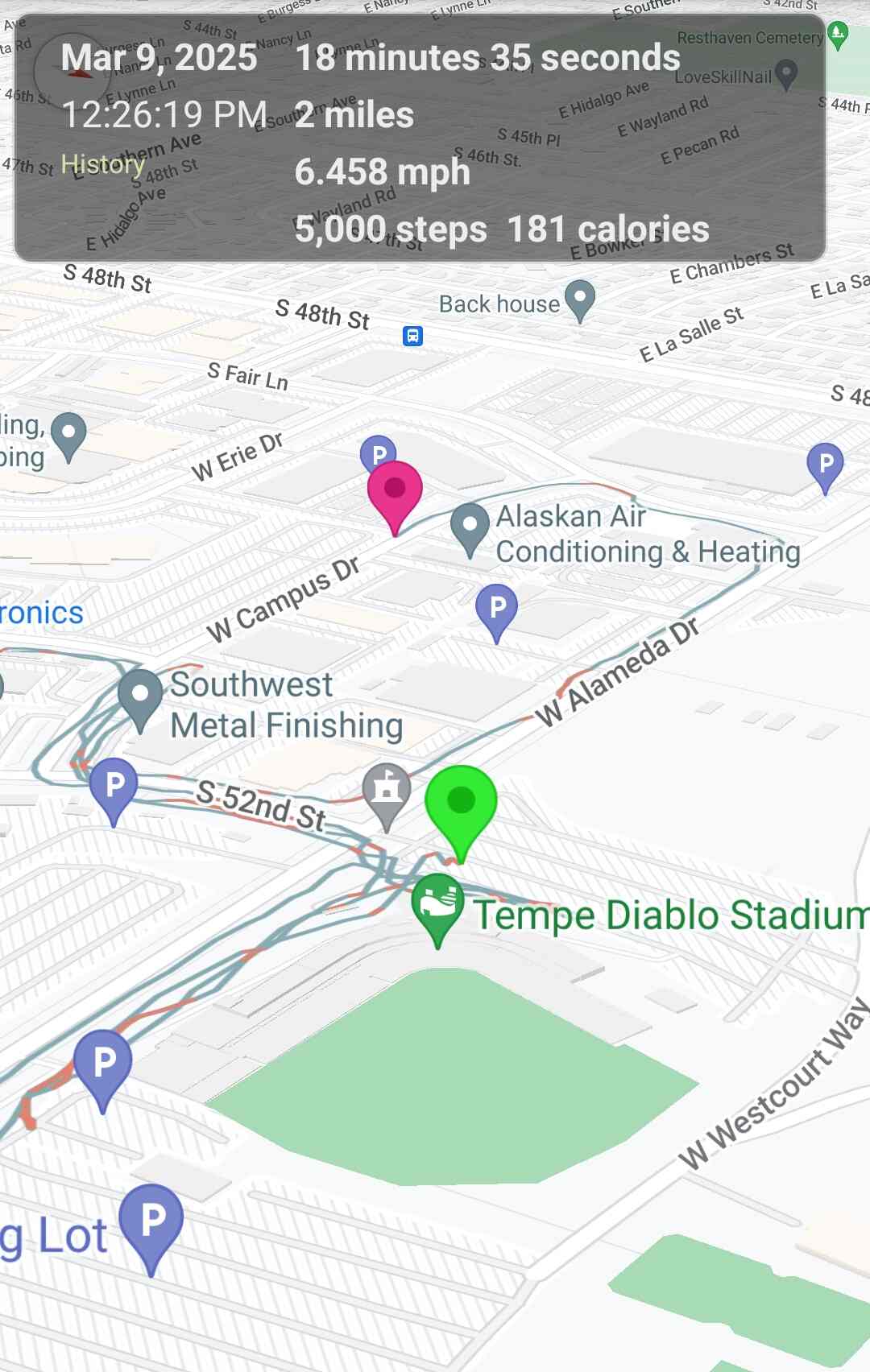Open the History link
This screenshot has width=870, height=1372.
click(x=103, y=163)
